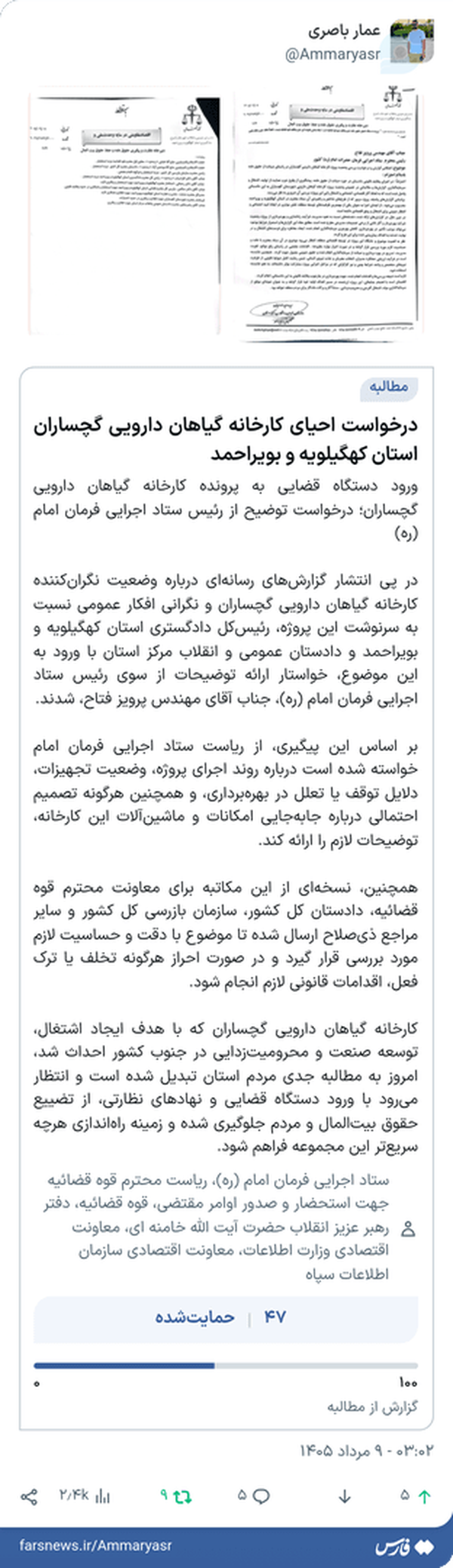Open عمار یاصری's profile picture
The height and width of the screenshot is (1568, 453).
point(411,42)
